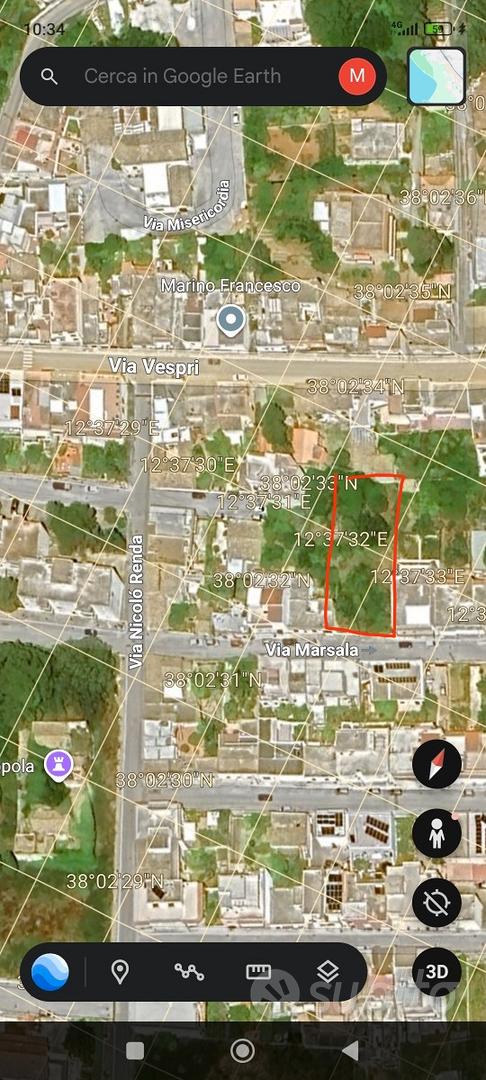This screenshot has height=1080, width=486.
Task: Select the Marino Francesco place pin
Action: tap(231, 322)
